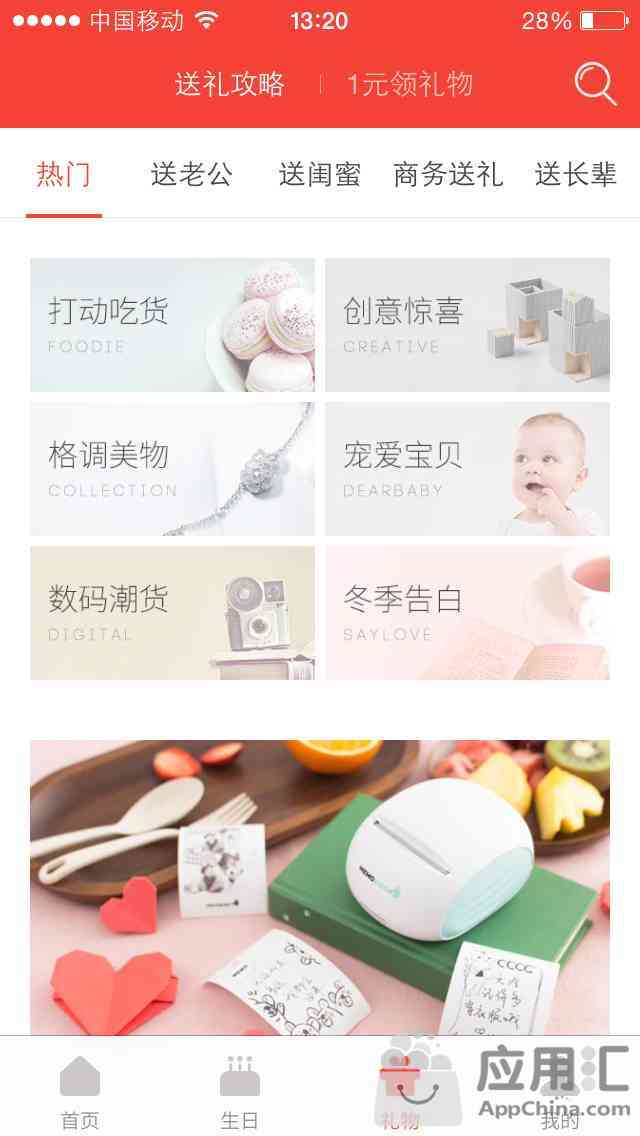Select the 送长辈 tab
Viewport: 640px width, 1136px height.
(x=575, y=175)
